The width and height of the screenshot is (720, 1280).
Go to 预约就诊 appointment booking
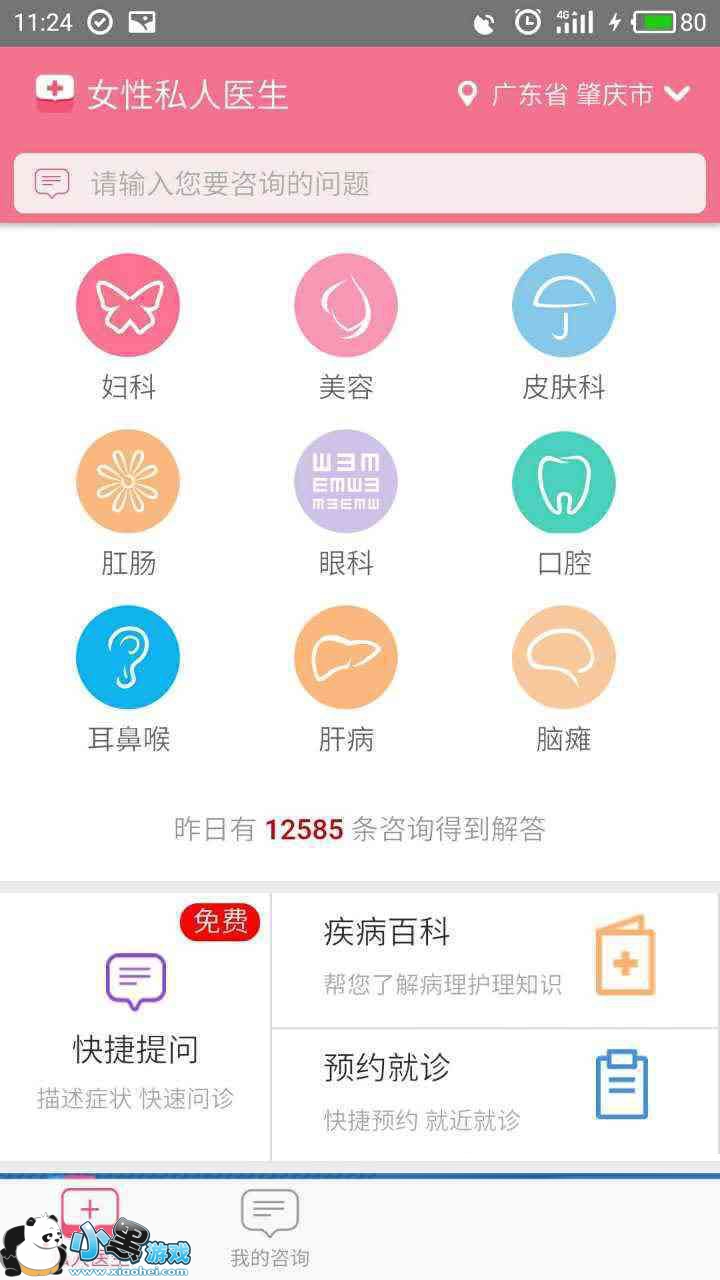point(494,1094)
